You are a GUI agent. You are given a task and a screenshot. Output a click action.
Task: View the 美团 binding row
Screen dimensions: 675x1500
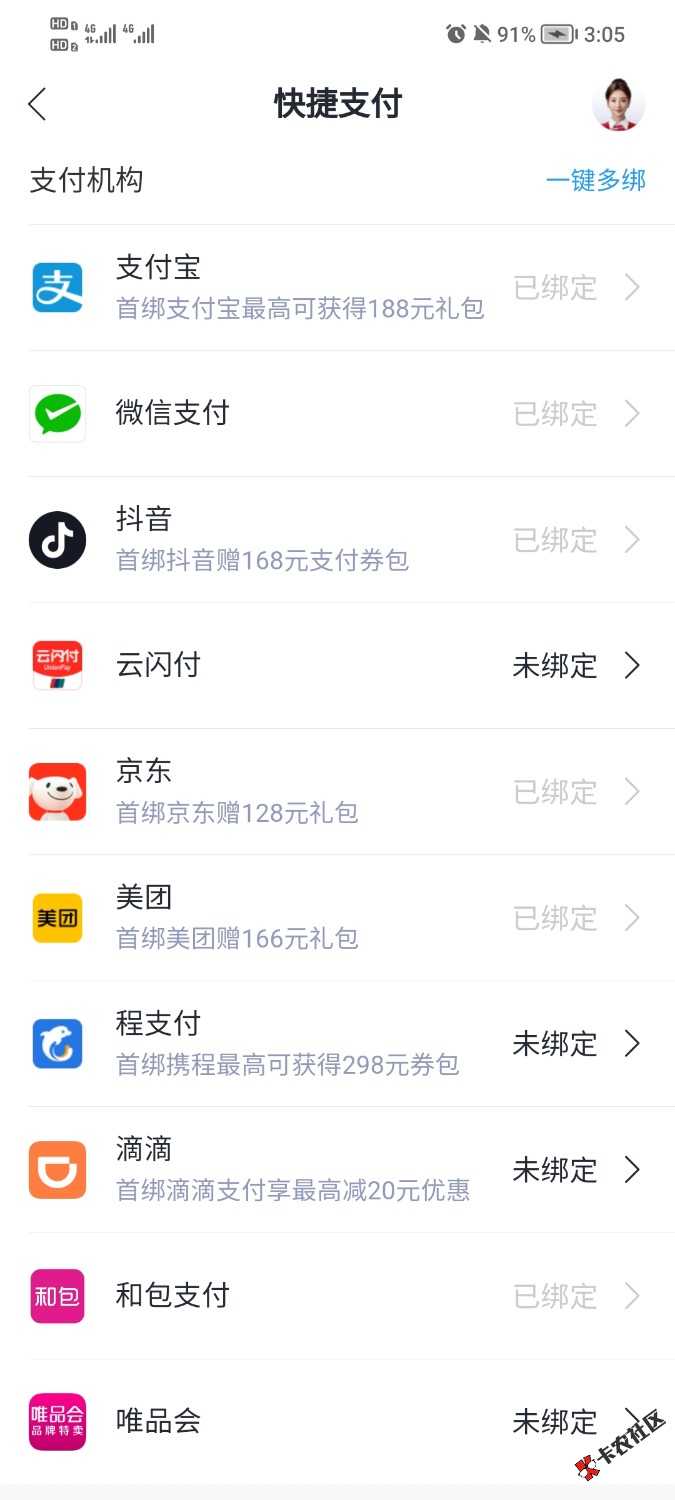(x=337, y=918)
